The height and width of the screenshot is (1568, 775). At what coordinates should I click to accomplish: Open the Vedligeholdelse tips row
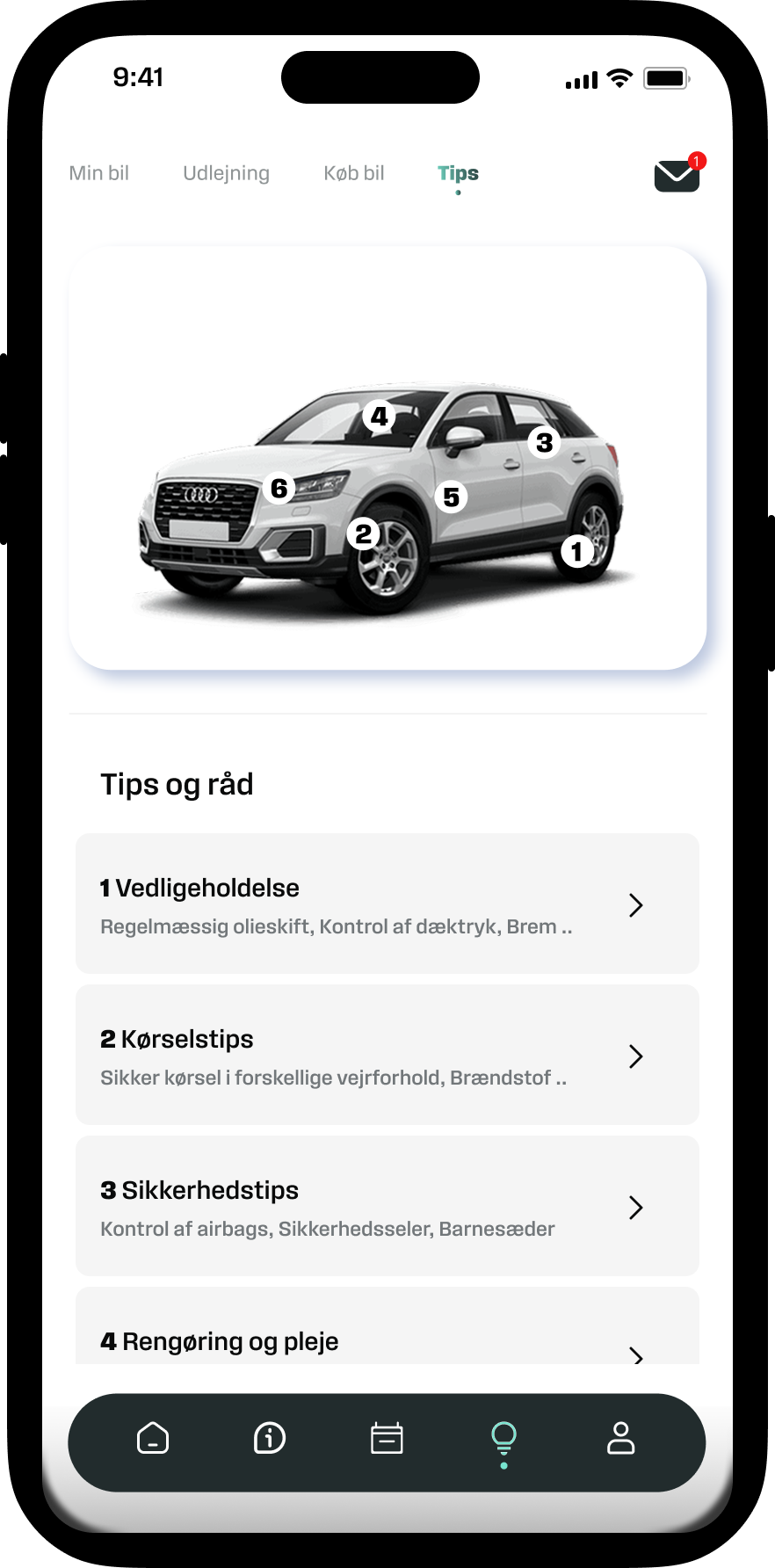(x=387, y=904)
